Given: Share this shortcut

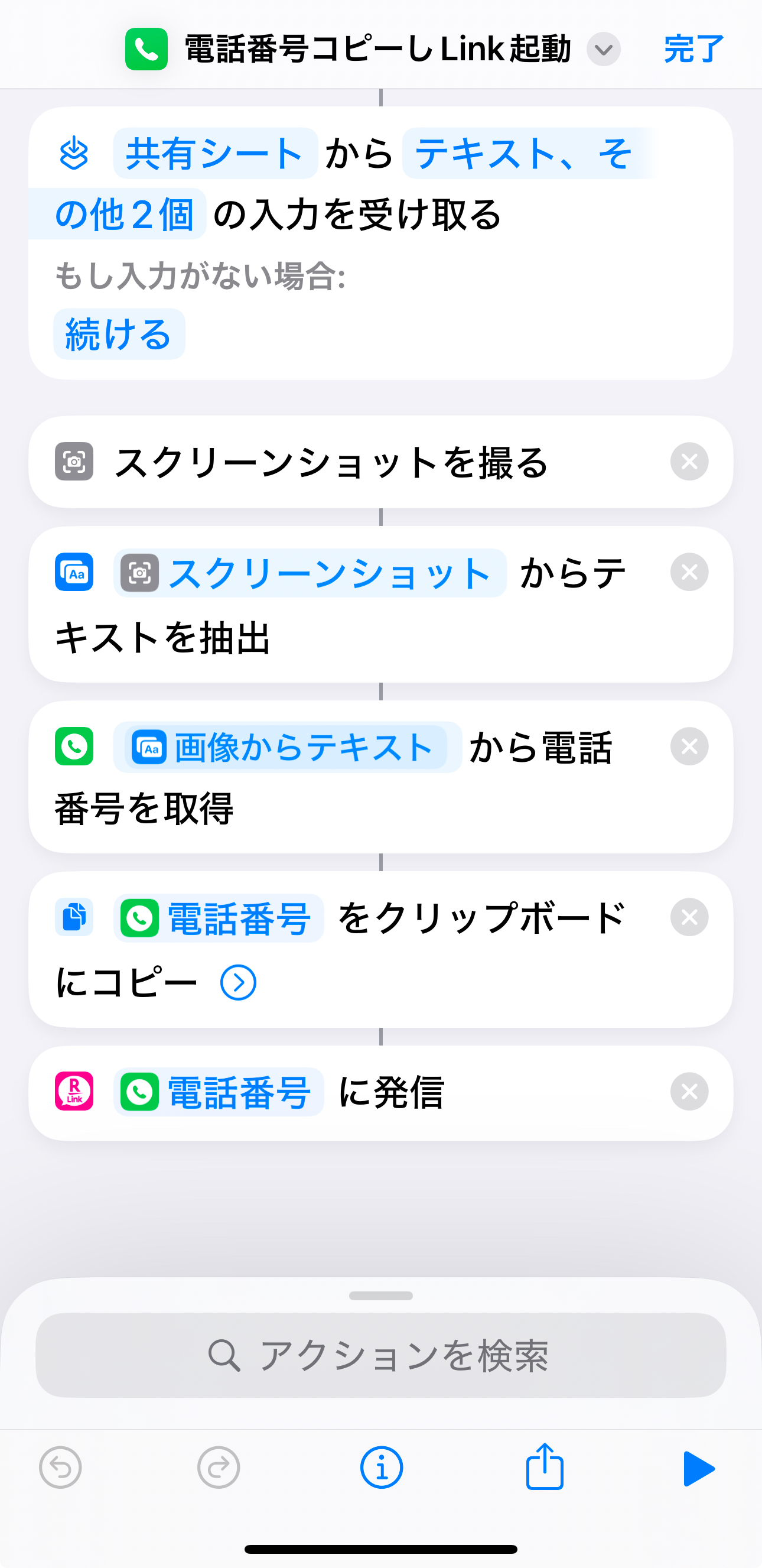Looking at the screenshot, I should (544, 1468).
